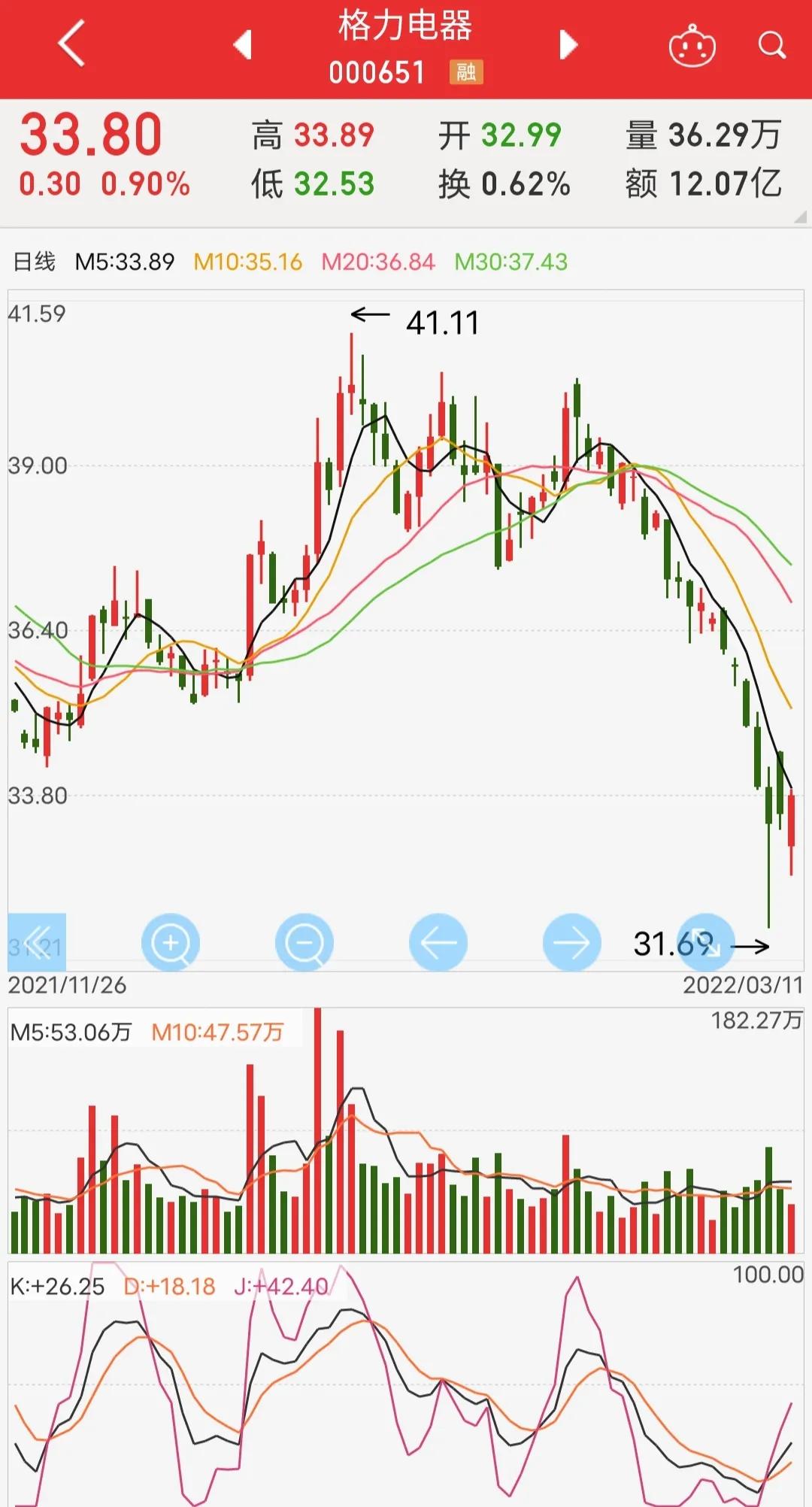Screen dimensions: 812x1507
Task: Switch to the previous stock
Action: (242, 45)
